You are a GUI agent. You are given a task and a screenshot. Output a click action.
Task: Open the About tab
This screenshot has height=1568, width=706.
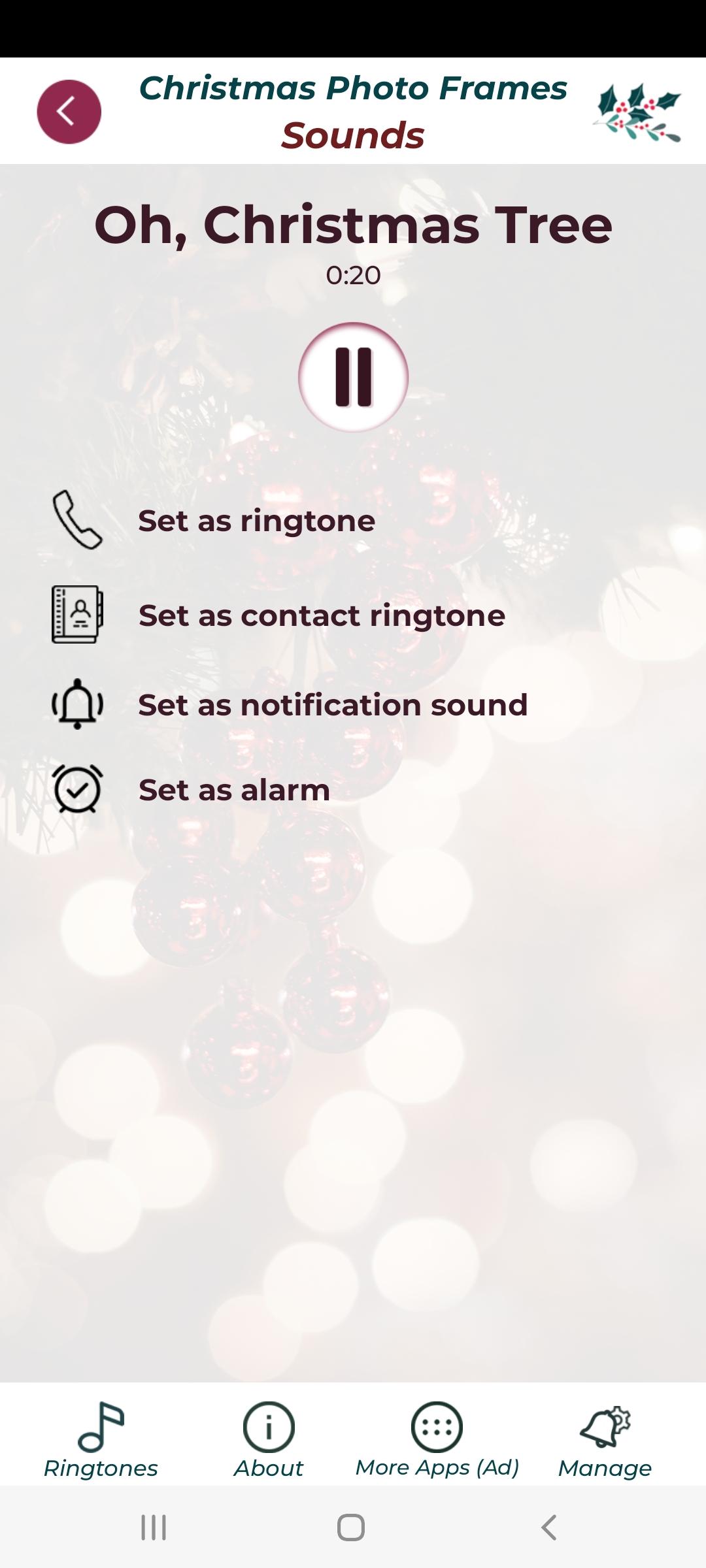click(269, 1440)
